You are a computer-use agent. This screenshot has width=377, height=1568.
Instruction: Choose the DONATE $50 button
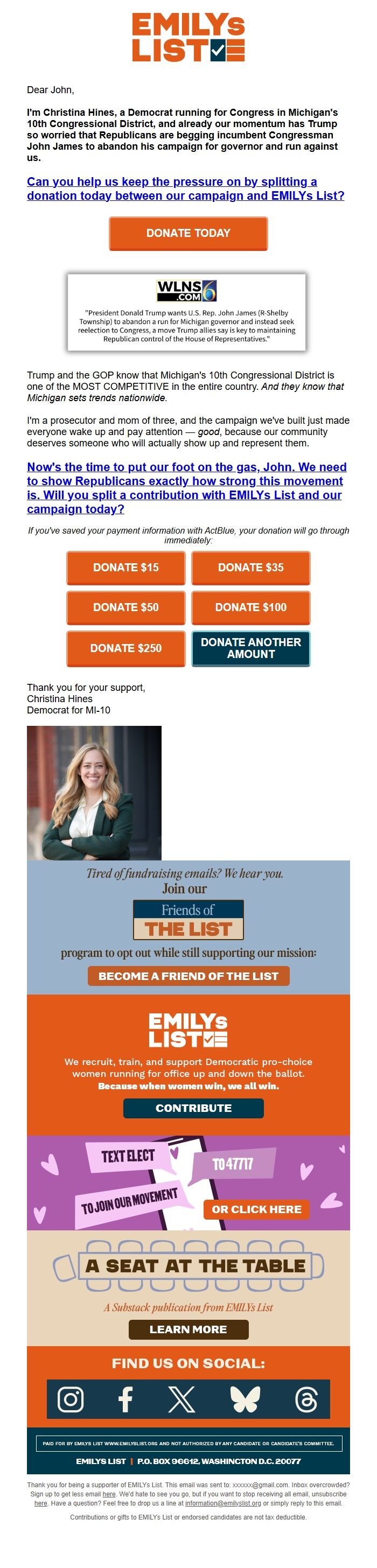click(x=125, y=607)
